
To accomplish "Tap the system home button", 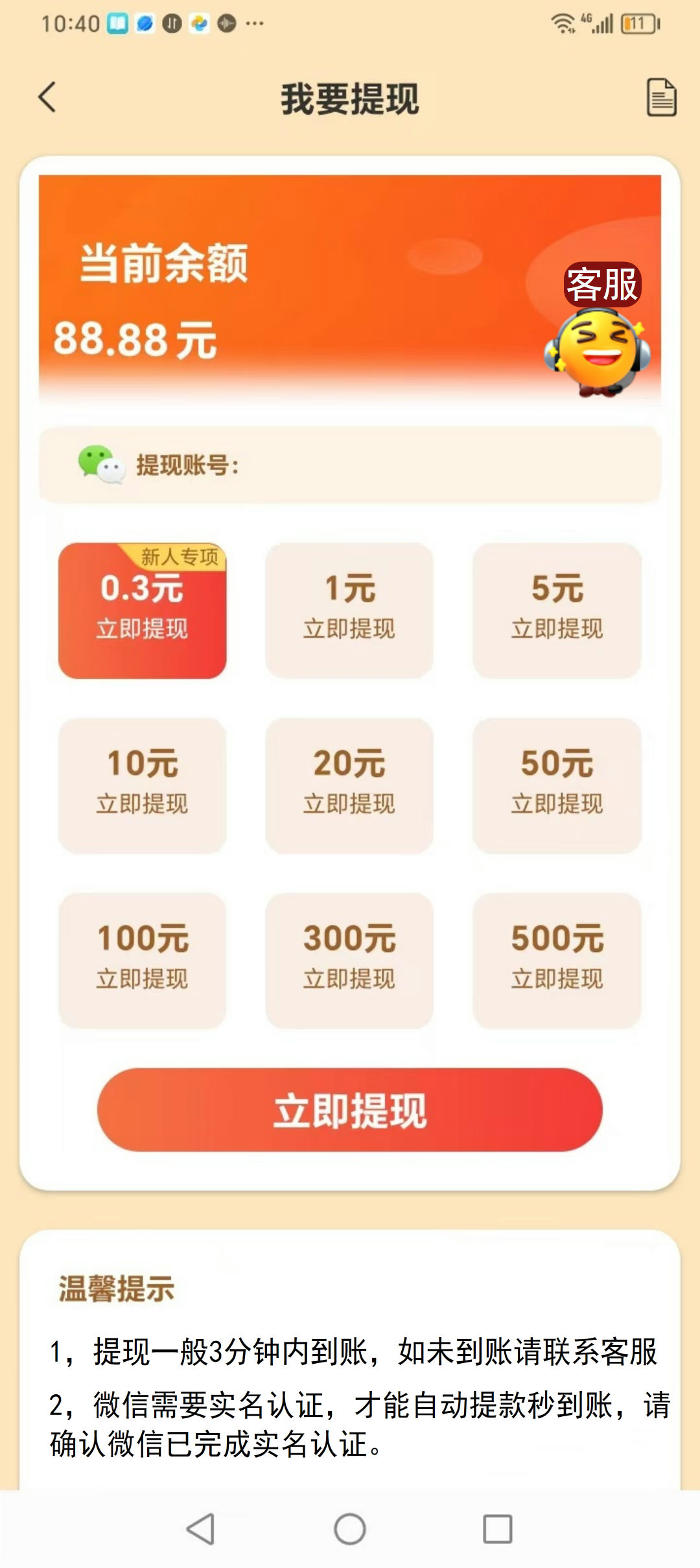I will 350,1529.
